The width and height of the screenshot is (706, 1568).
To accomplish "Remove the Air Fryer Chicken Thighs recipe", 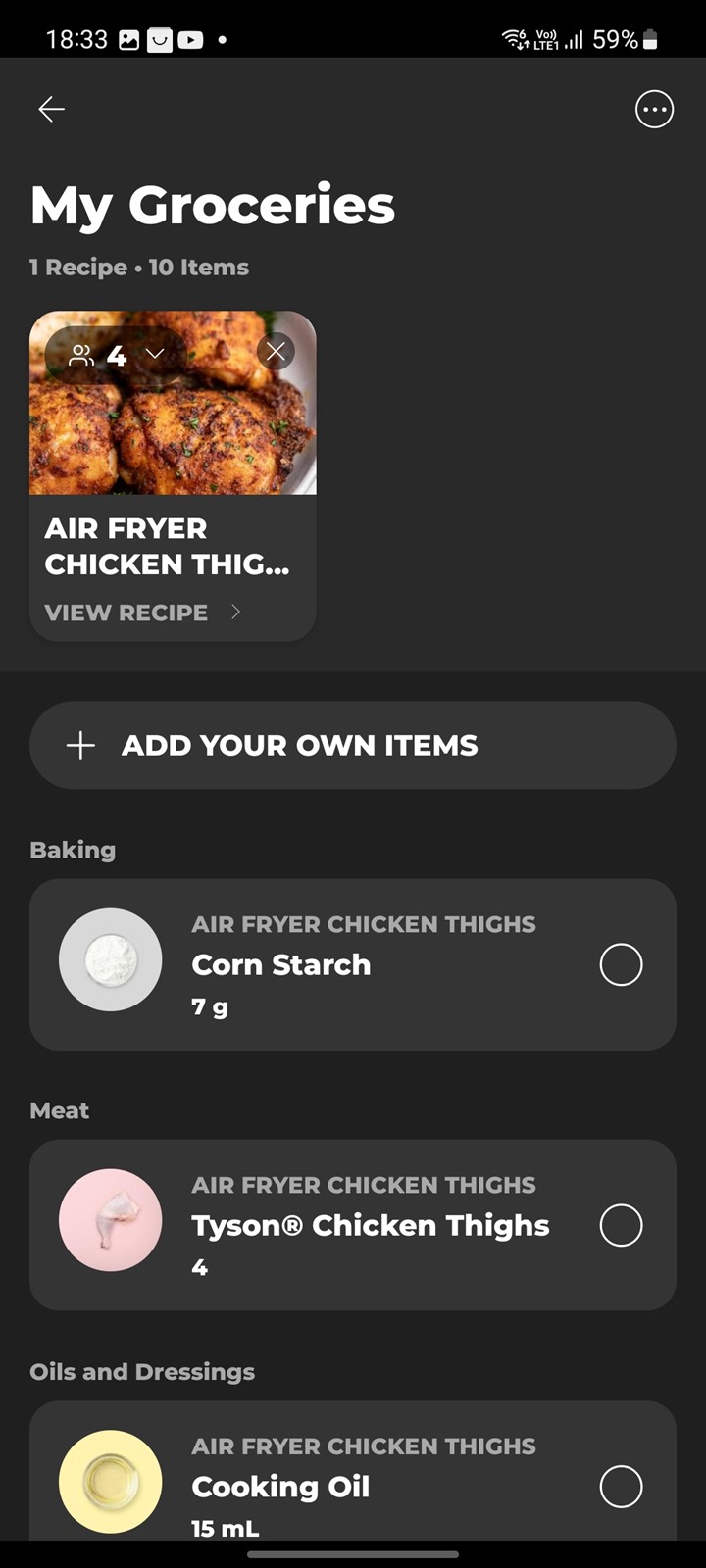I will [x=277, y=351].
